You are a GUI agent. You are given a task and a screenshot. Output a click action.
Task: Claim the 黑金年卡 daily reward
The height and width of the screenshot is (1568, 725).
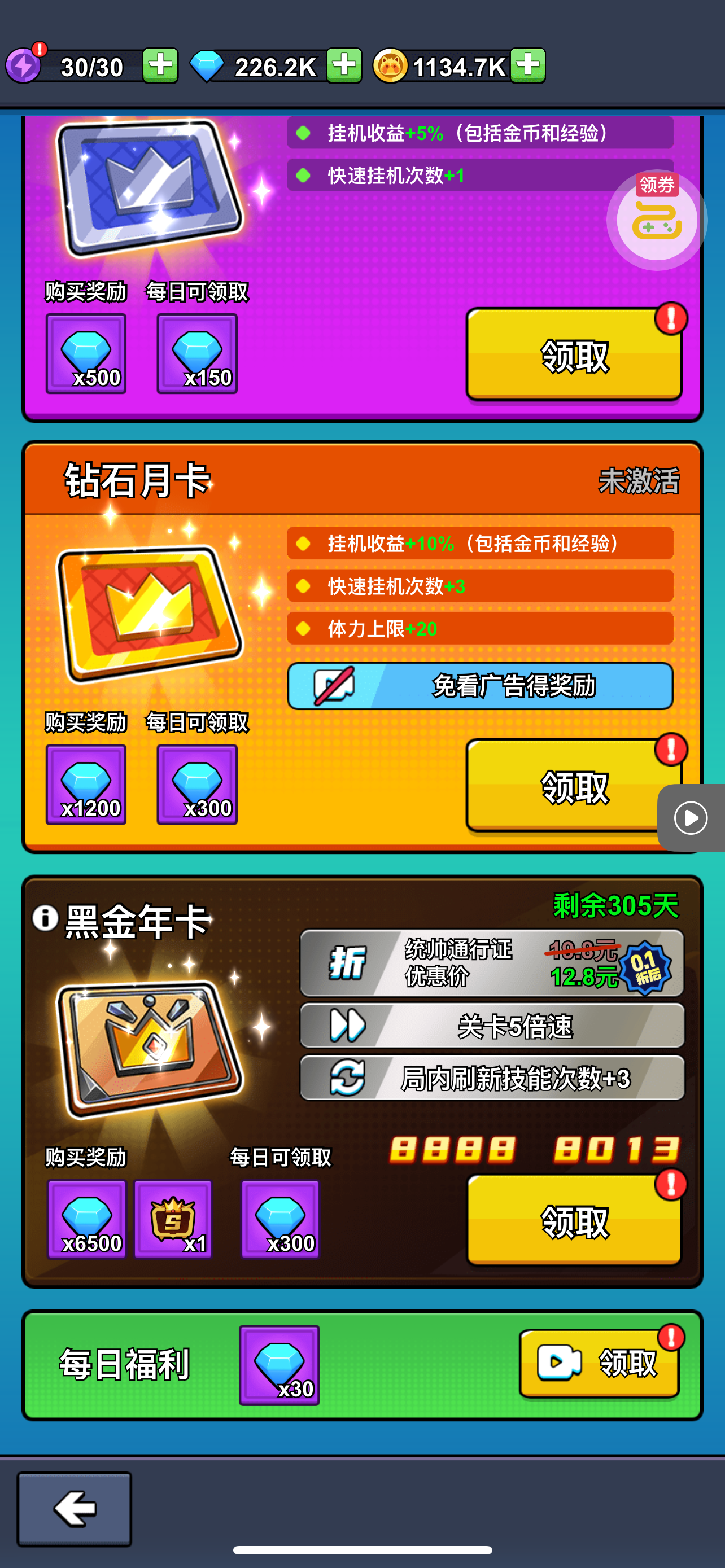click(x=574, y=1220)
